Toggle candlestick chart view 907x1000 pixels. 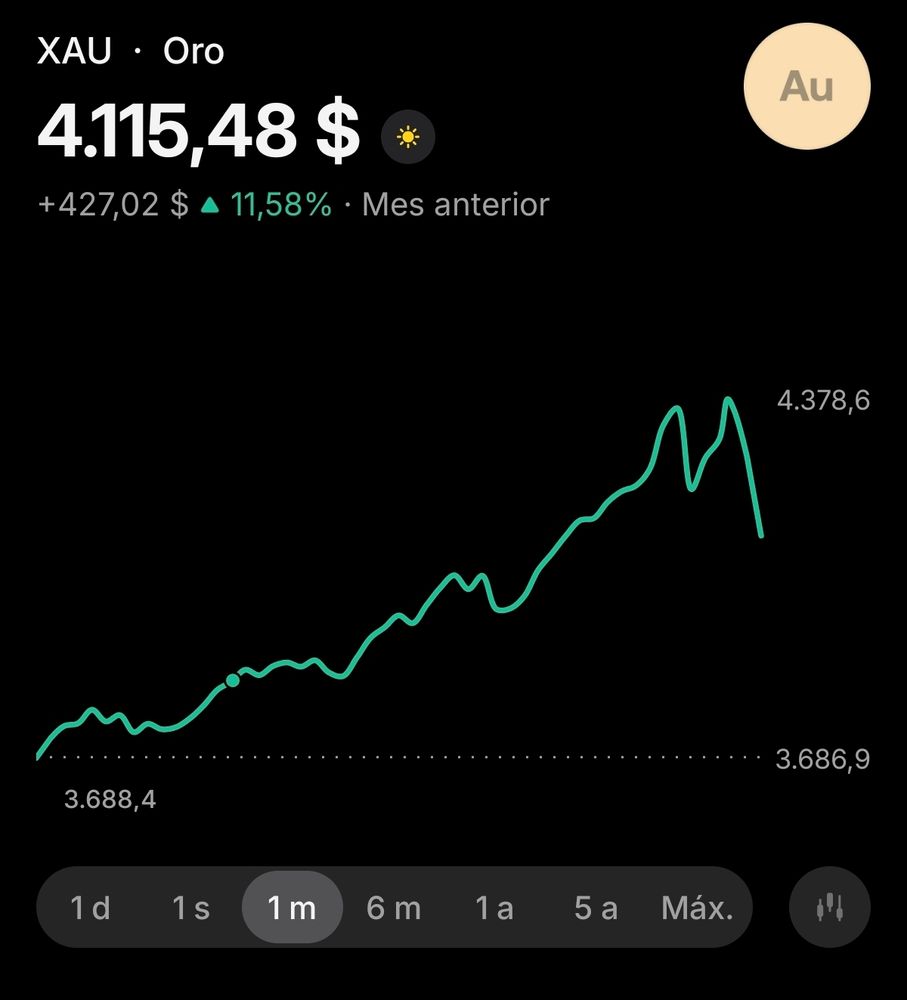(x=830, y=908)
